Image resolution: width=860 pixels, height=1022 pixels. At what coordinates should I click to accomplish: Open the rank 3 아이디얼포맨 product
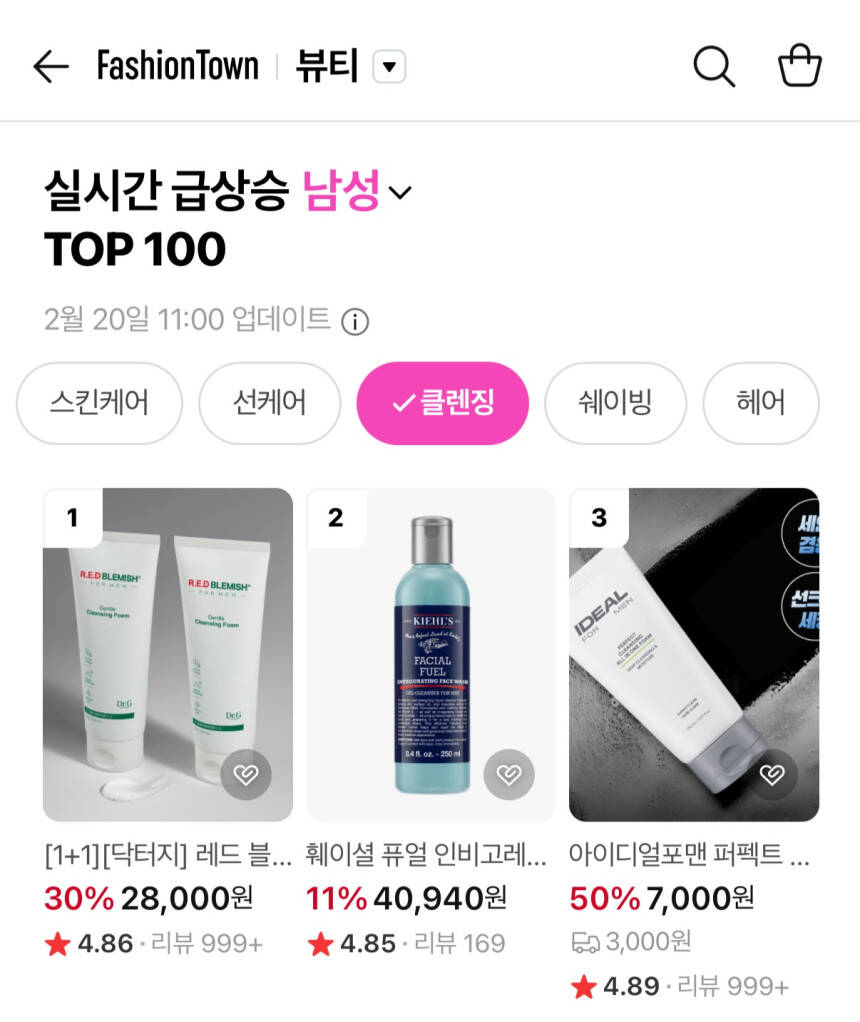coord(694,654)
